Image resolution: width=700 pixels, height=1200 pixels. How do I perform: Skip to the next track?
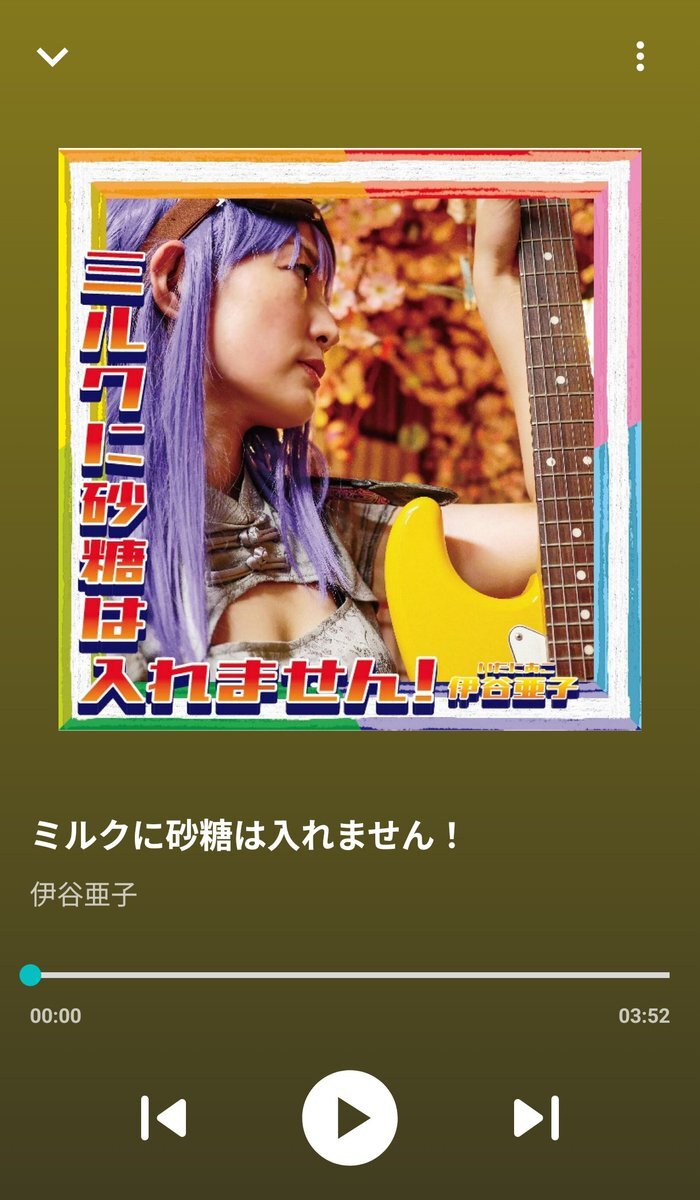[x=536, y=1118]
